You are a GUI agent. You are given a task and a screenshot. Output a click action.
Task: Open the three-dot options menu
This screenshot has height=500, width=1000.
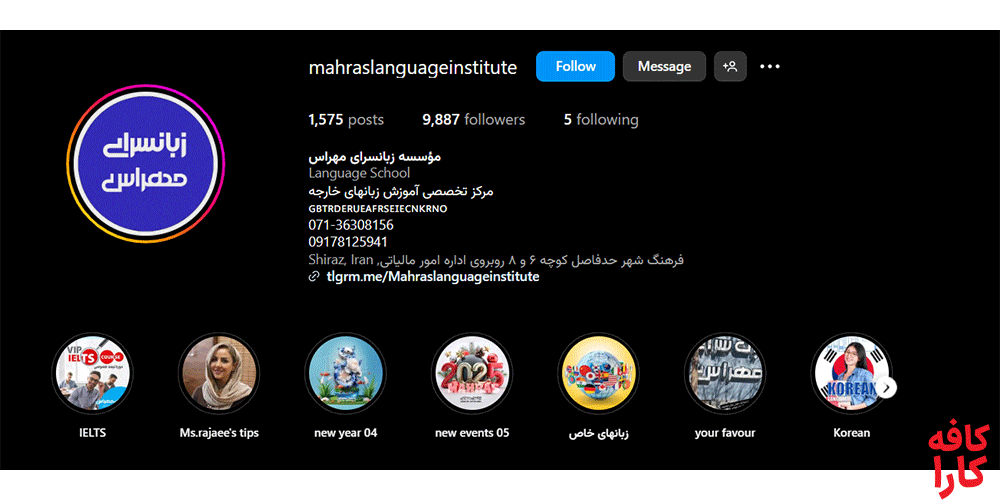pyautogui.click(x=769, y=67)
